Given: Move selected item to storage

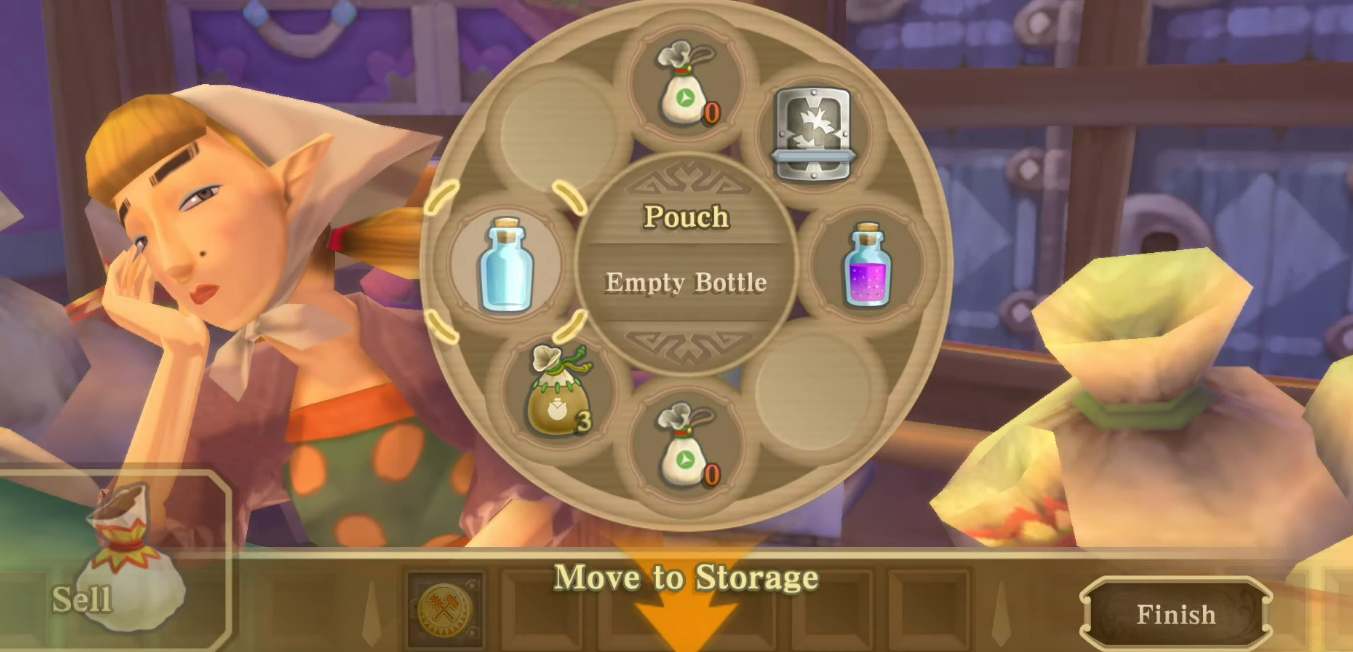Looking at the screenshot, I should pyautogui.click(x=686, y=580).
